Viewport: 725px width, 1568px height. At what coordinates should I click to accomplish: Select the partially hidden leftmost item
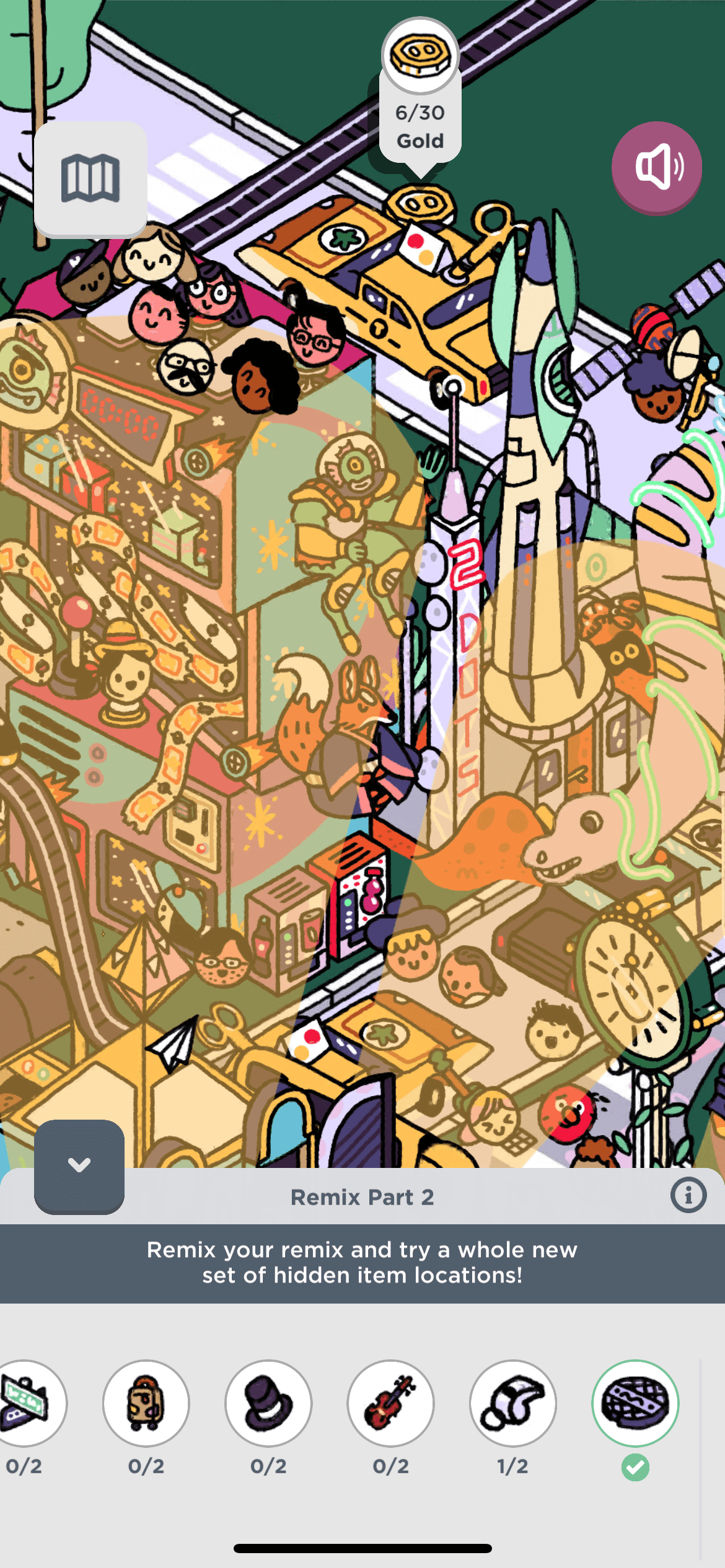[26, 1403]
